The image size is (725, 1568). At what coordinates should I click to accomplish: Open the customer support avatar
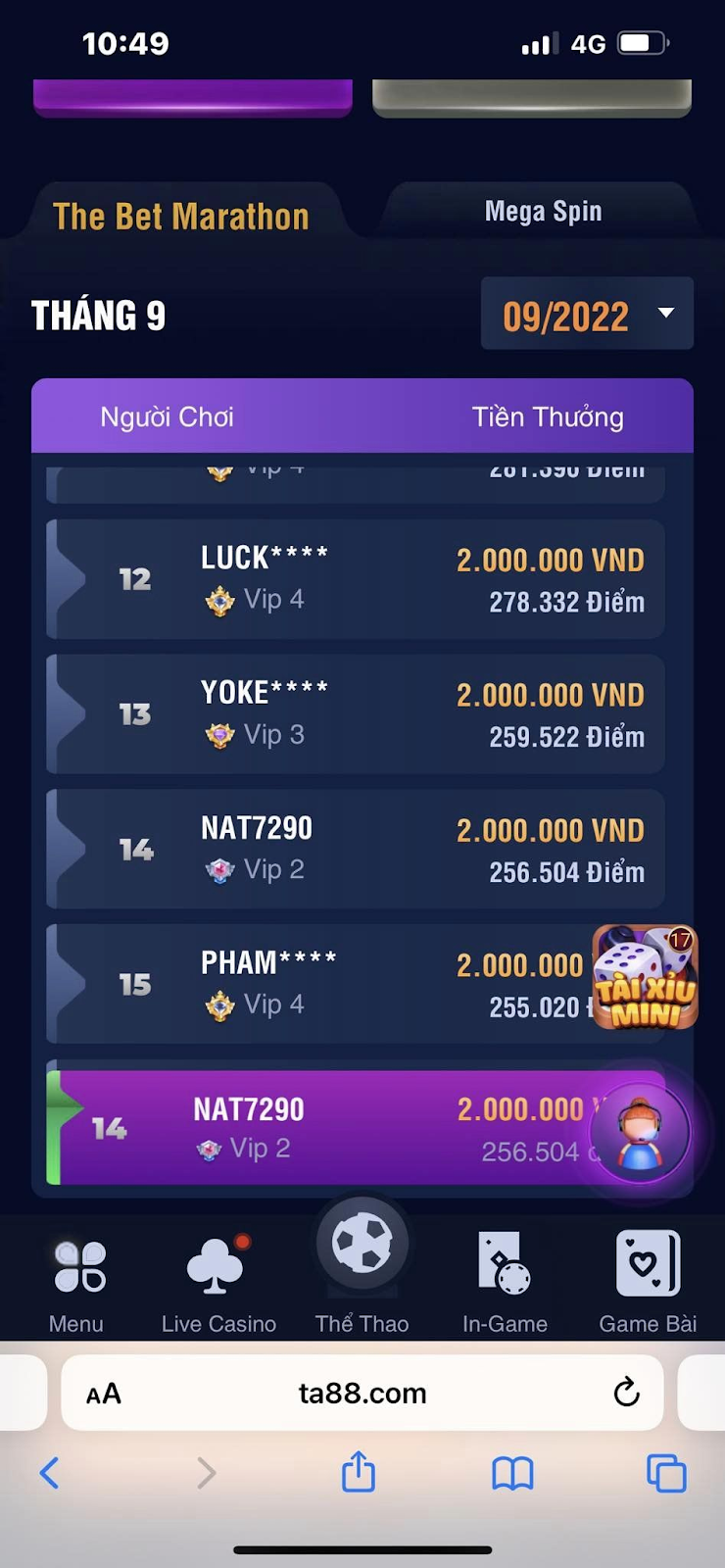pyautogui.click(x=641, y=1132)
